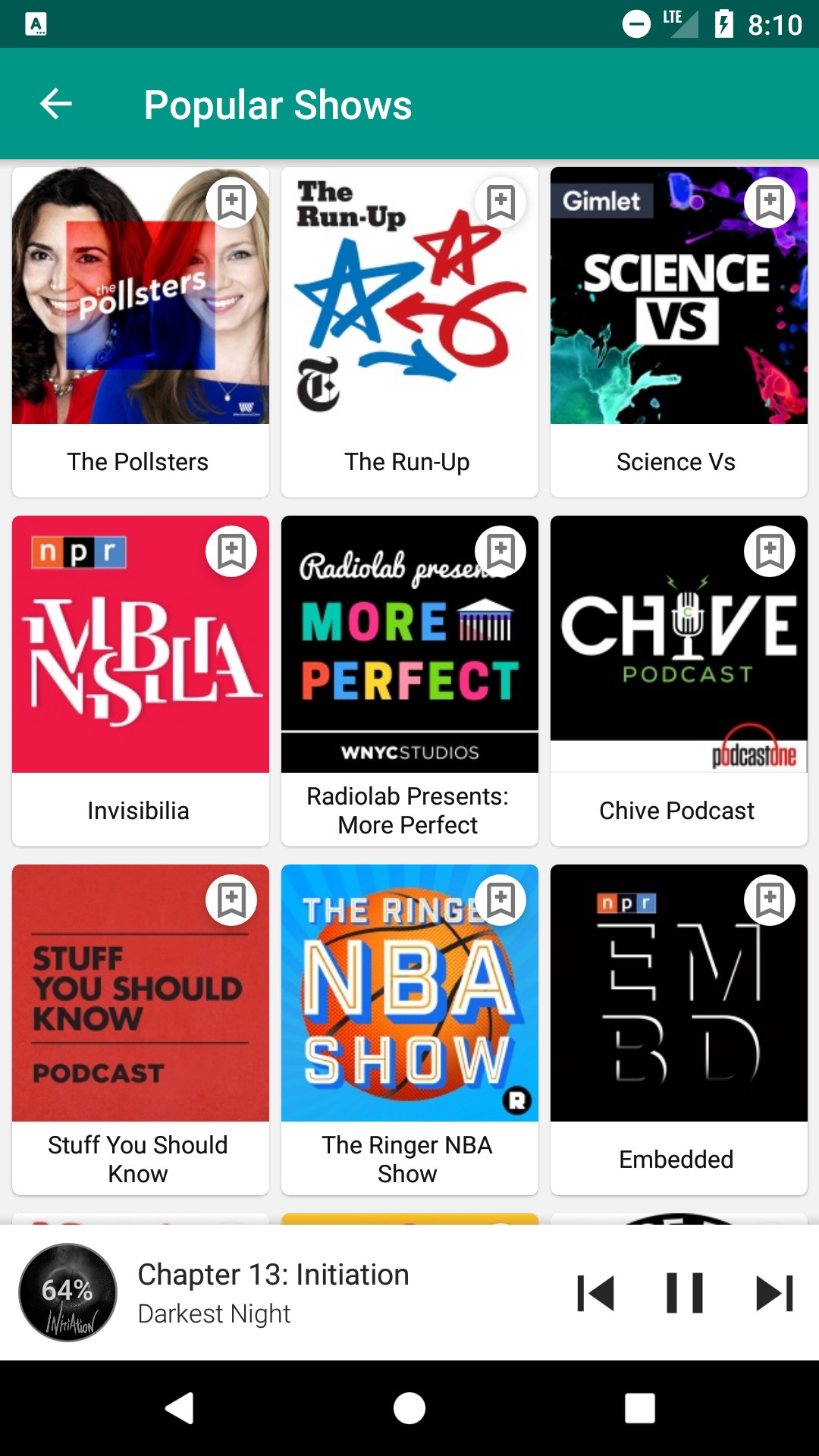819x1456 pixels.
Task: Pause Chapter 13: Initiation playback
Action: point(685,1293)
